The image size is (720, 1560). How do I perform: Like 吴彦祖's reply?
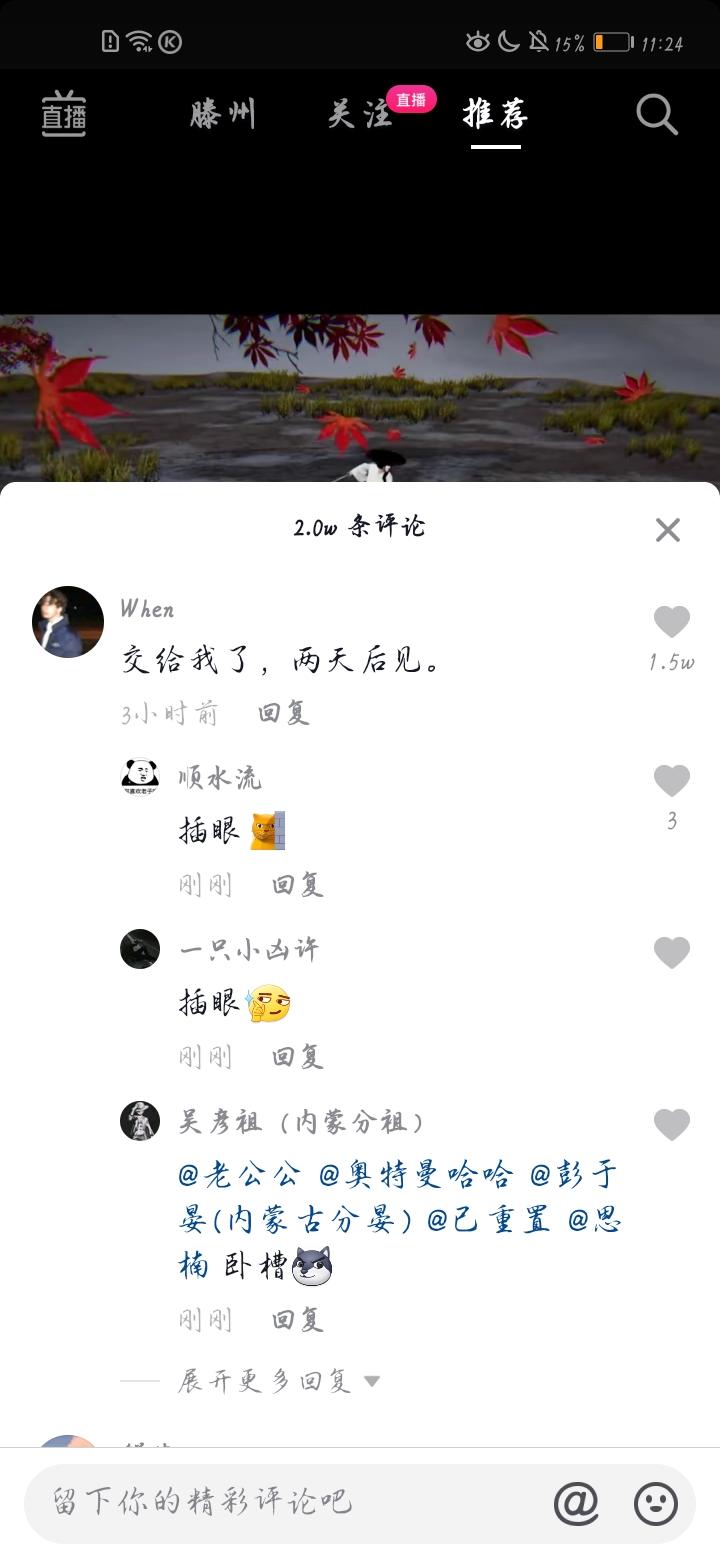[671, 1125]
